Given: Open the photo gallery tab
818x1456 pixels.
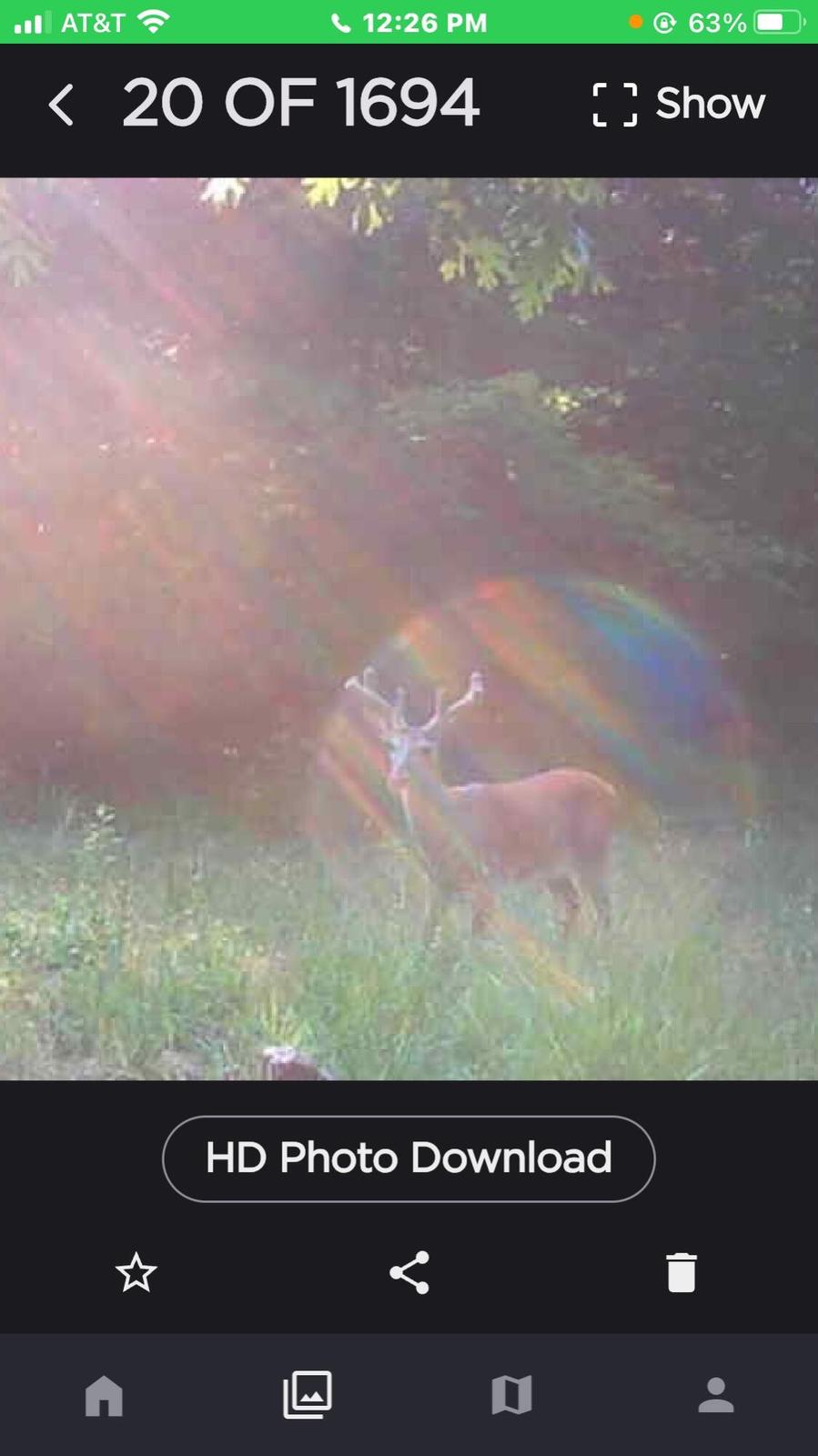Looking at the screenshot, I should (308, 1395).
